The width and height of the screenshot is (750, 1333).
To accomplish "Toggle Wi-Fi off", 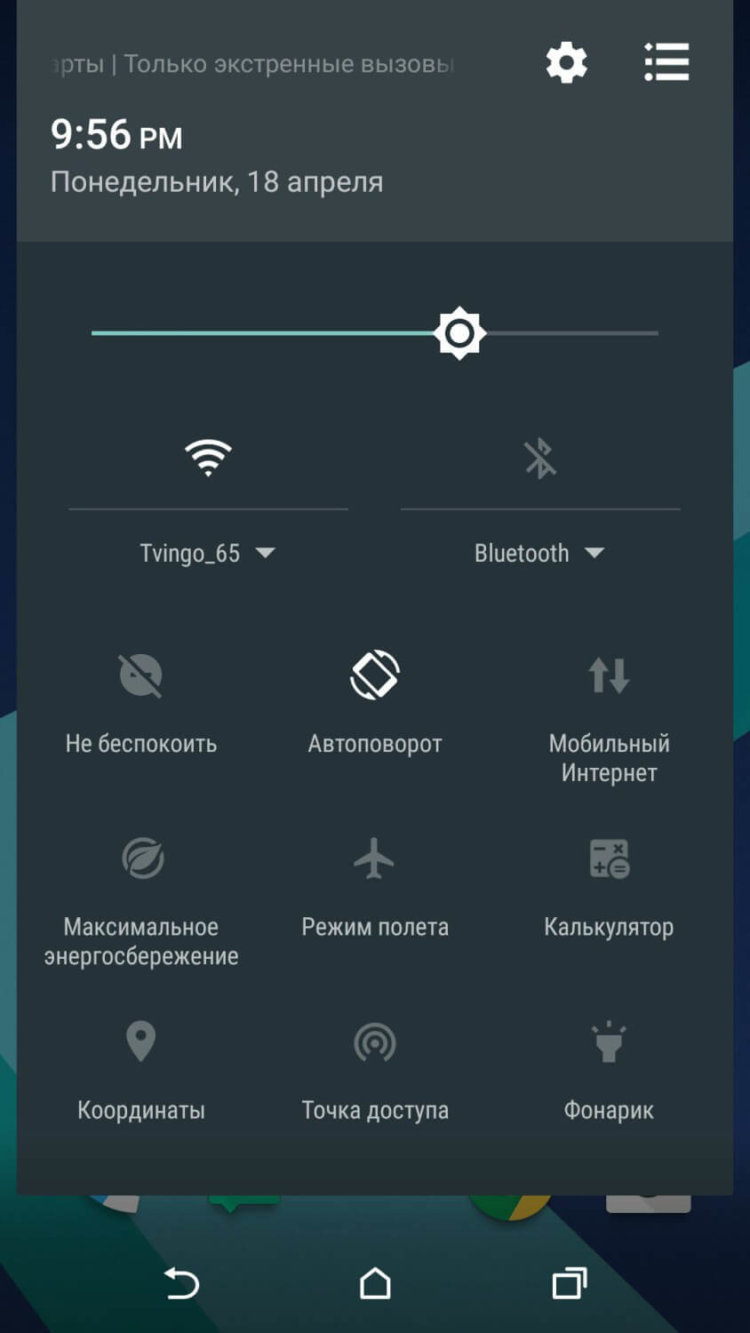I will tap(207, 458).
